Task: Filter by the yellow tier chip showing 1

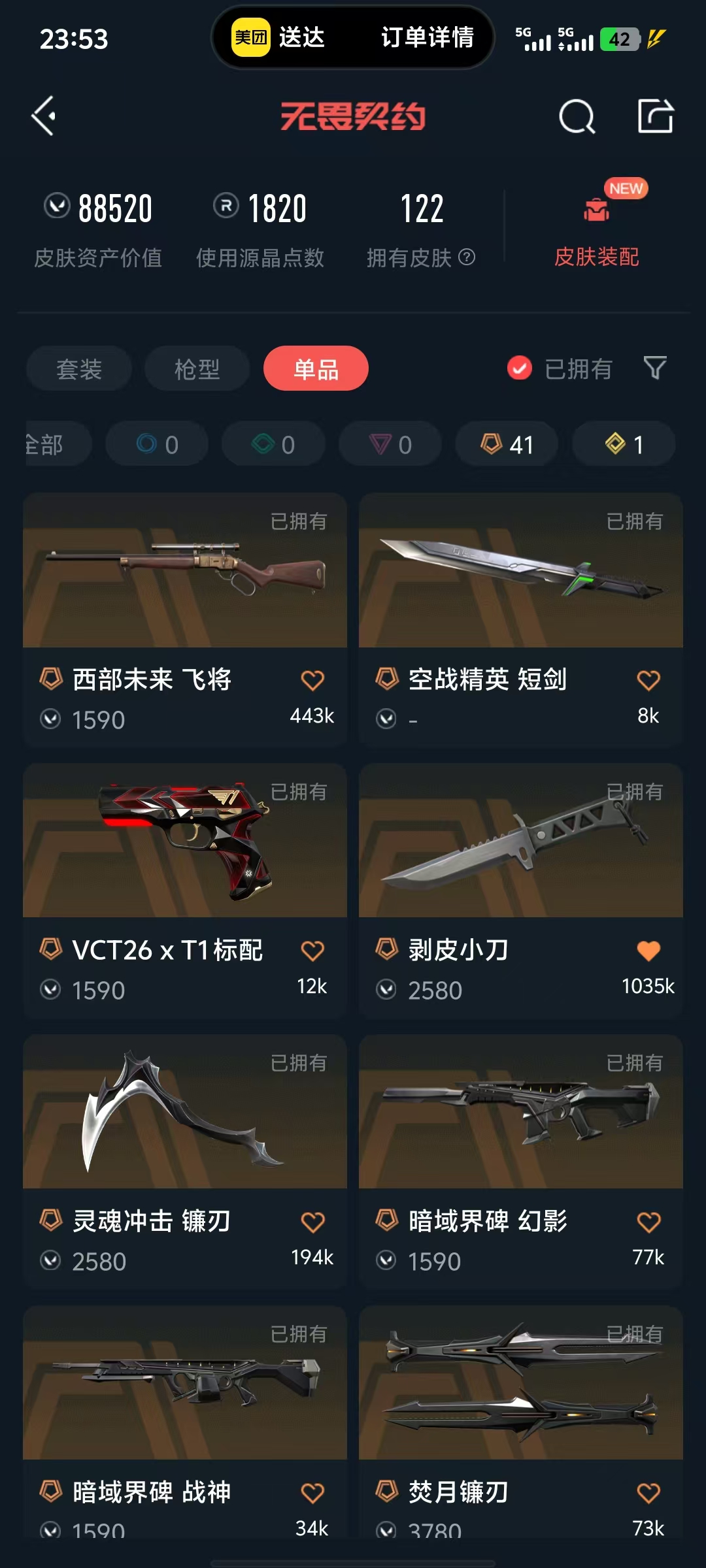Action: pos(624,444)
